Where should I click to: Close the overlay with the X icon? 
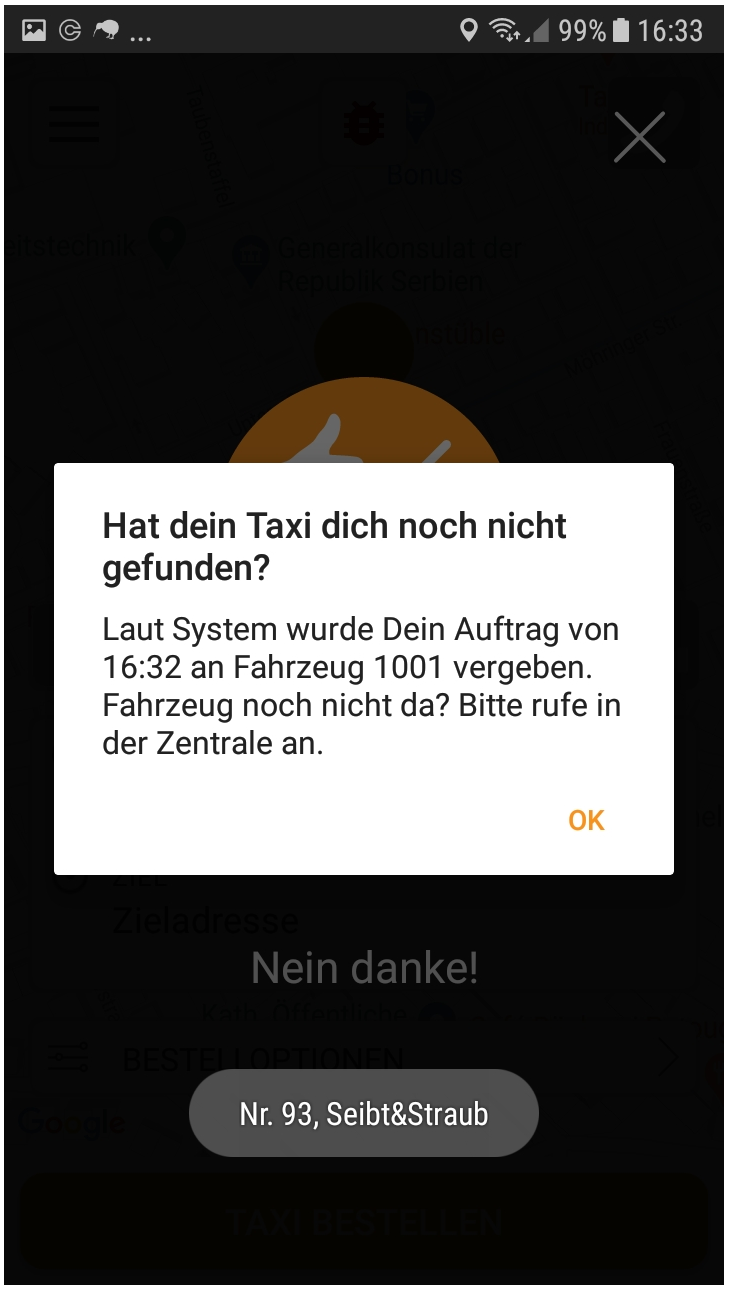pyautogui.click(x=639, y=137)
